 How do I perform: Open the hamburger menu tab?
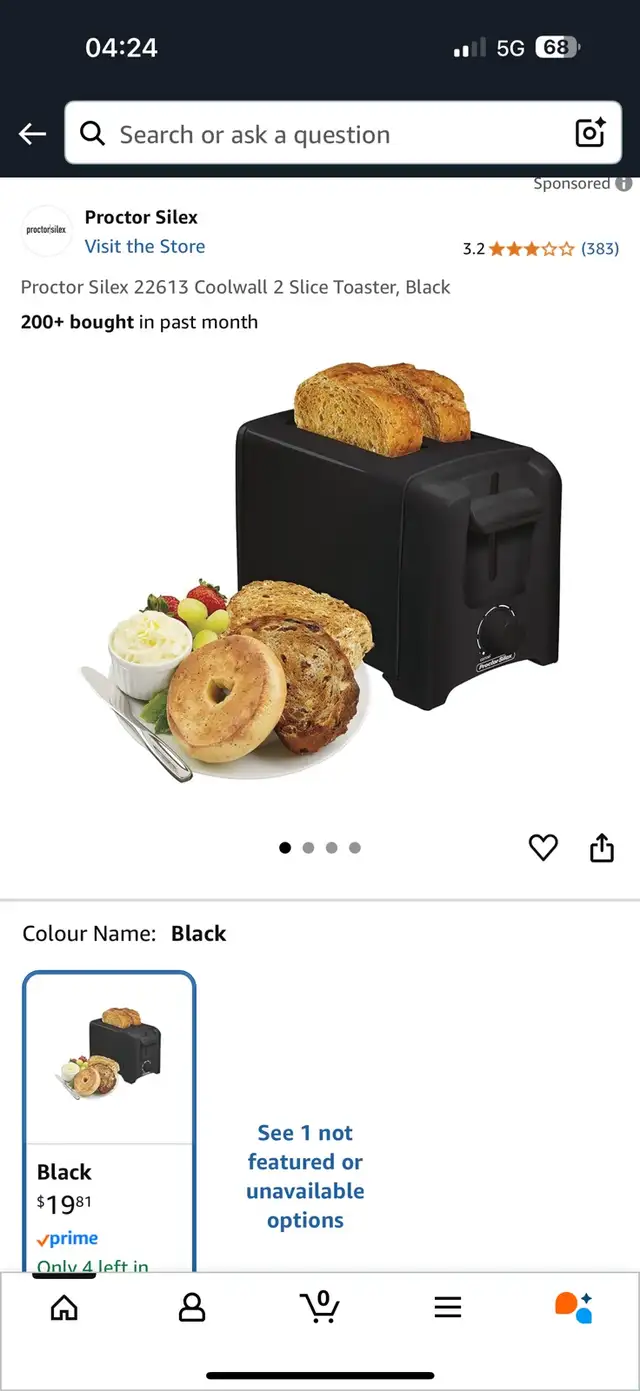coord(447,1307)
